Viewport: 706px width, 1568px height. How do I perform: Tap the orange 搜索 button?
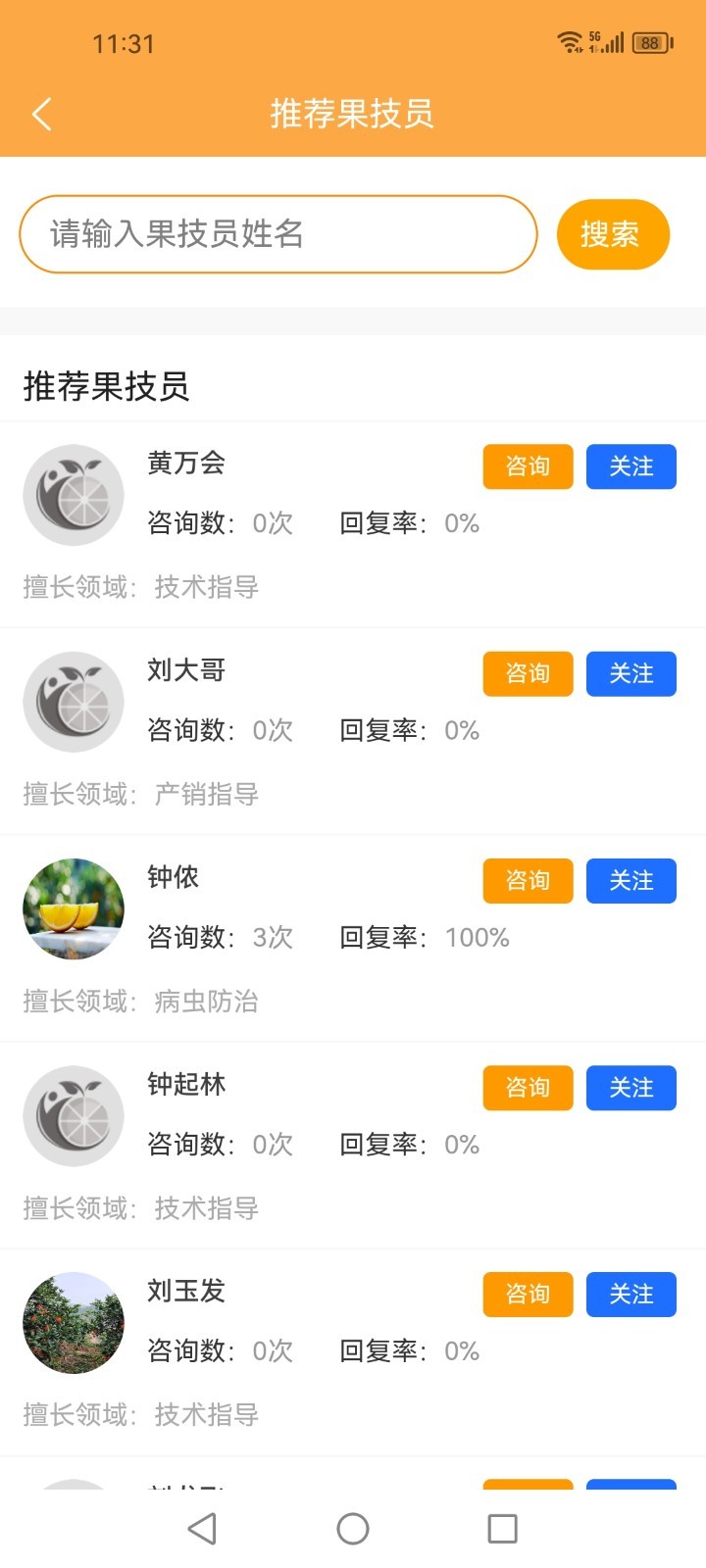point(613,234)
